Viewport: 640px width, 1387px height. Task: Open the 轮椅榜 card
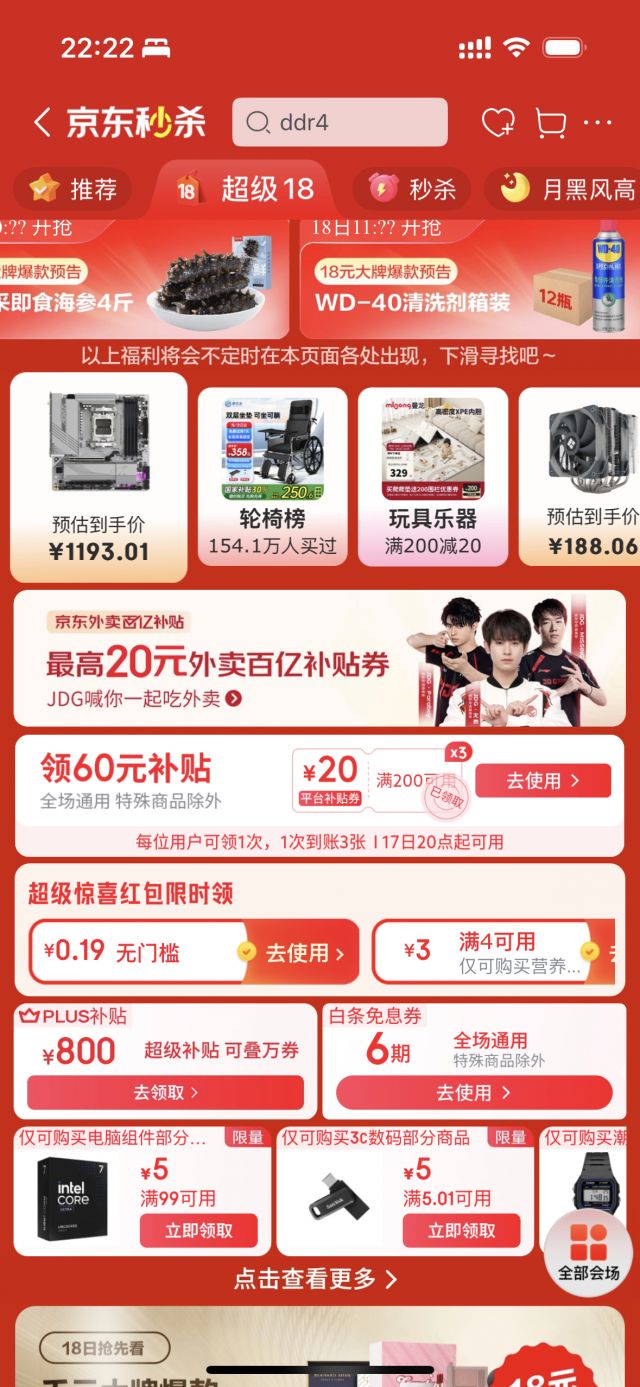point(273,476)
